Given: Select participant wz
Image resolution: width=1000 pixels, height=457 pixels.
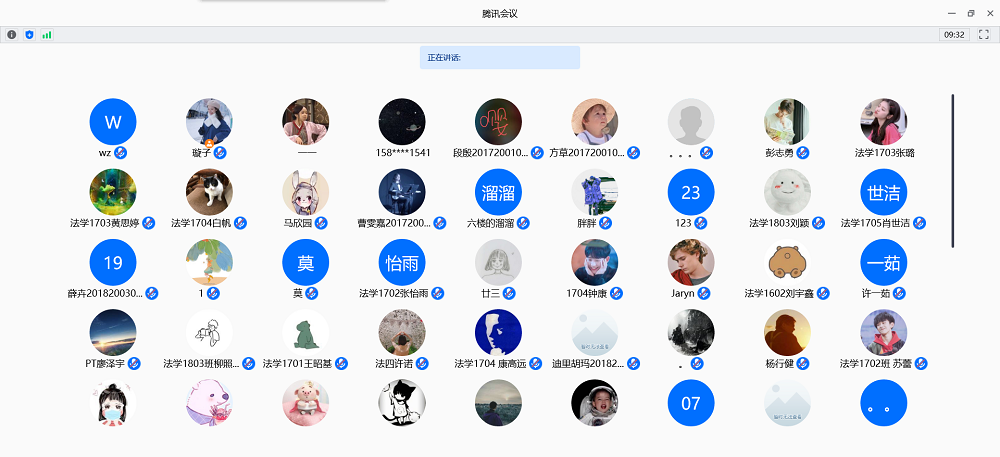Looking at the screenshot, I should pyautogui.click(x=113, y=122).
